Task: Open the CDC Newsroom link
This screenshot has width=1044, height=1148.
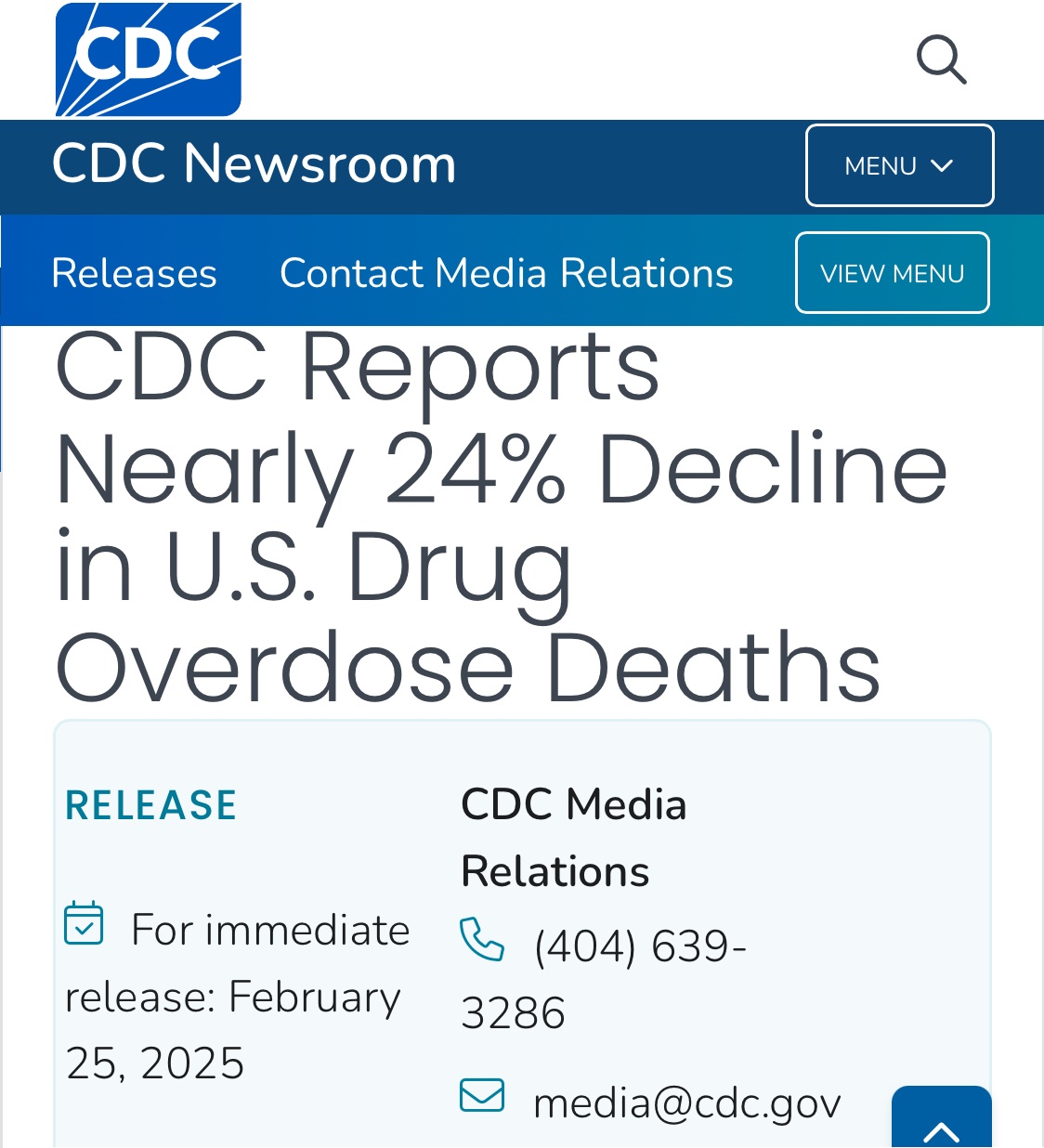Action: tap(254, 164)
